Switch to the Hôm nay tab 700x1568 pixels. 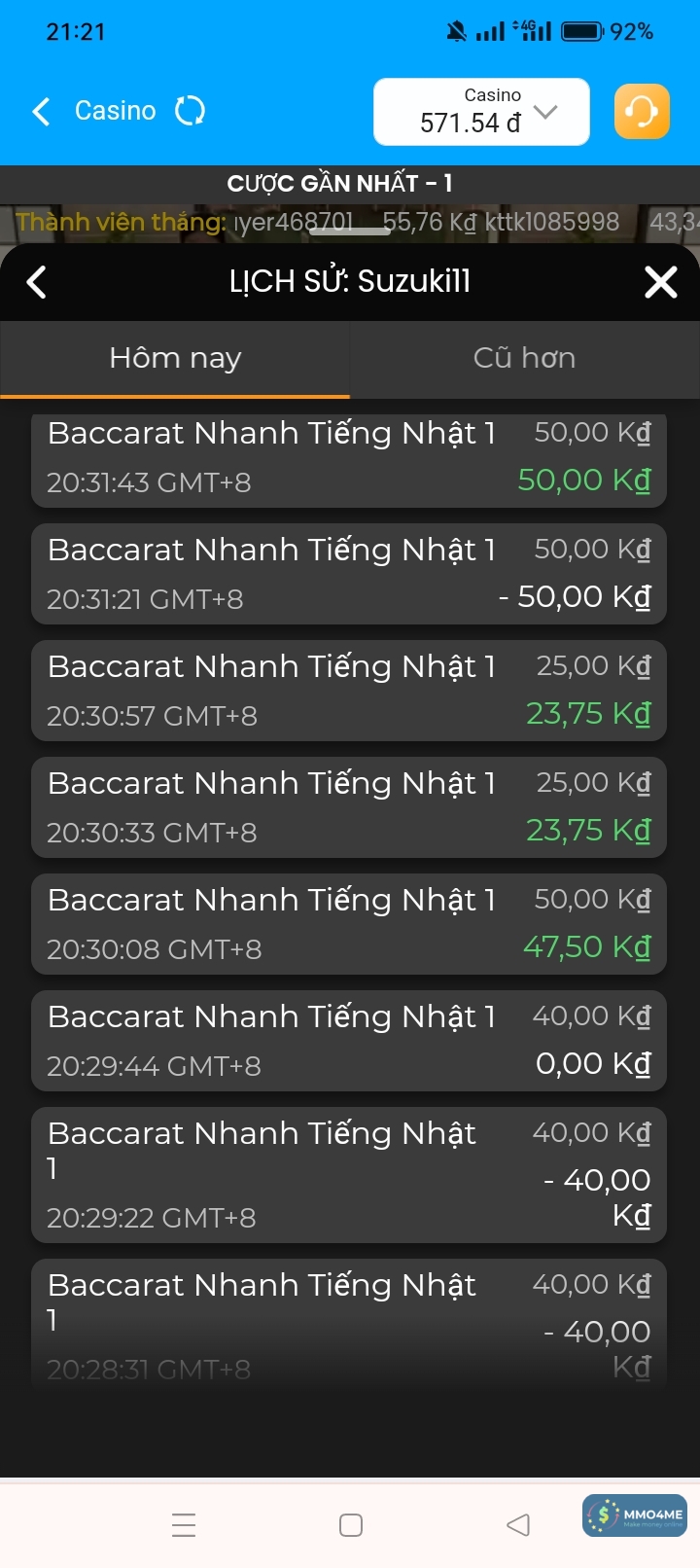pyautogui.click(x=175, y=359)
